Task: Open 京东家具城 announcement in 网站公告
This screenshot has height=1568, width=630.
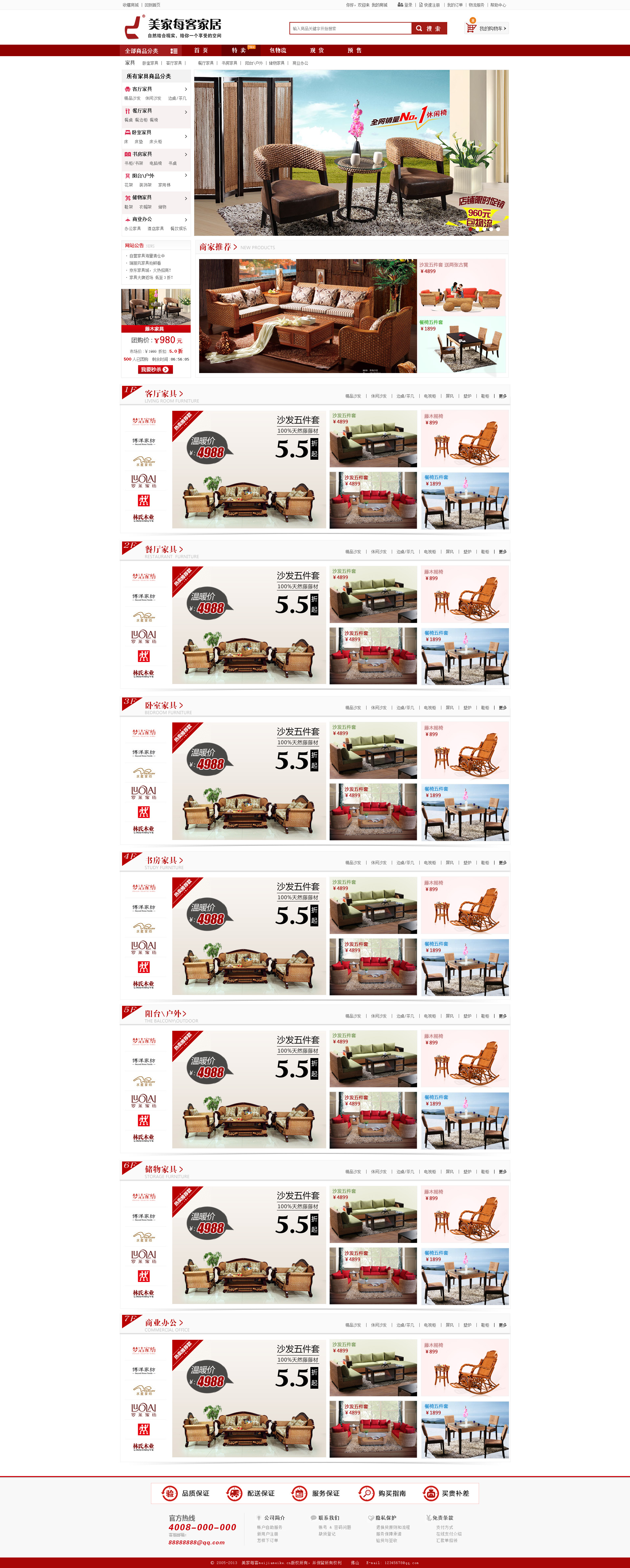Action: coord(150,270)
